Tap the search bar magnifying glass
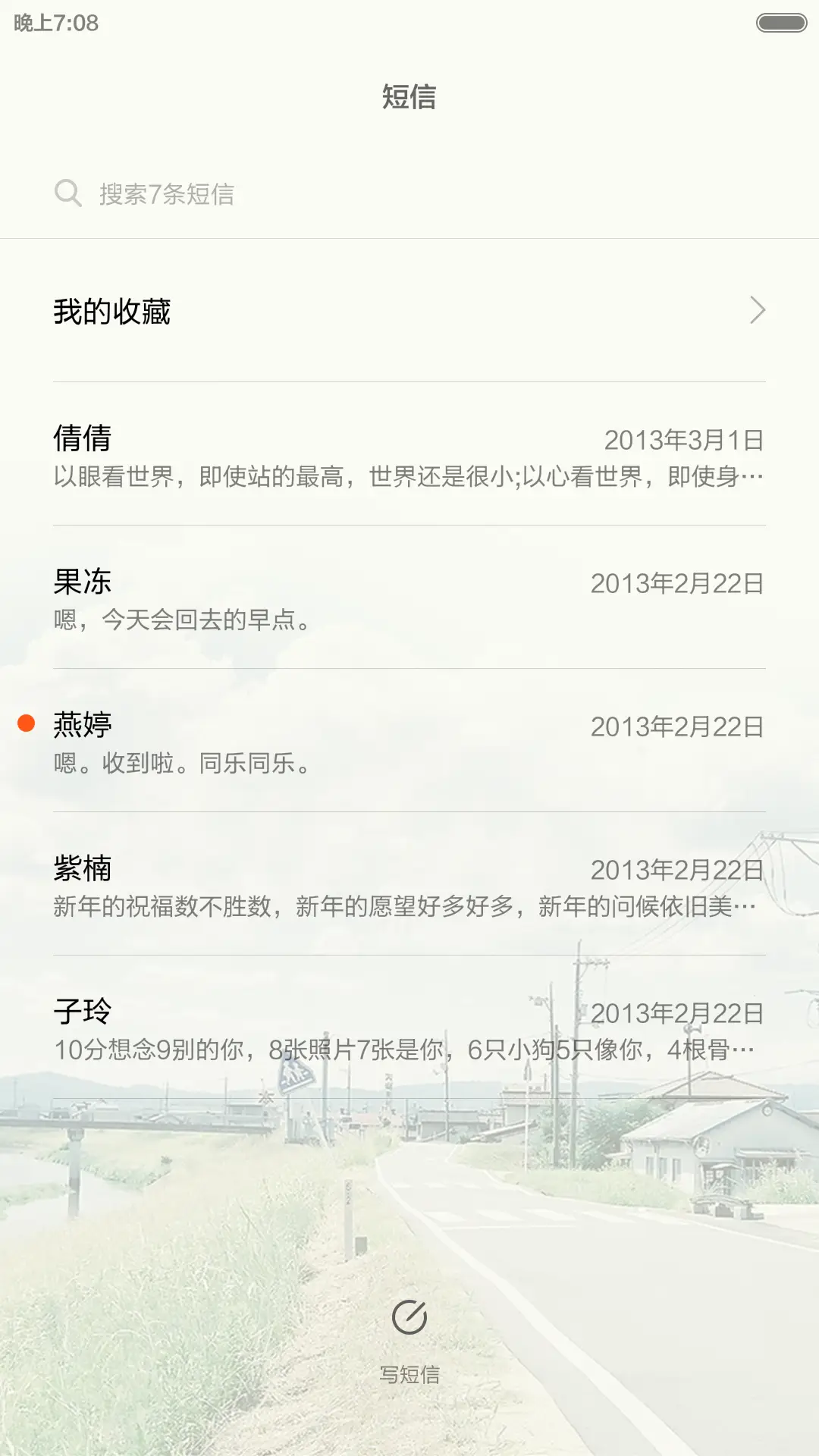This screenshot has width=819, height=1456. point(68,192)
